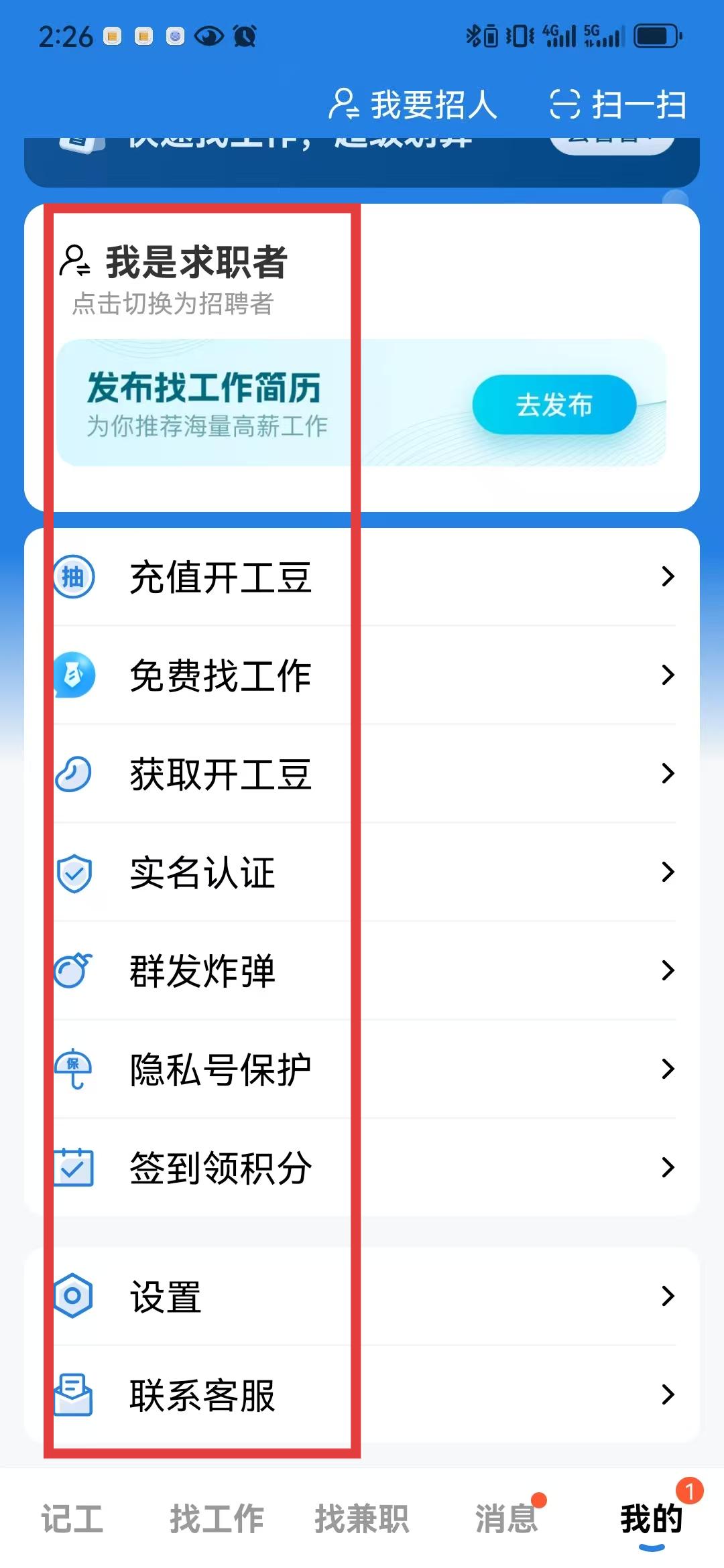Open 获取开工豆 row
This screenshot has height=1568, width=724.
pos(362,773)
